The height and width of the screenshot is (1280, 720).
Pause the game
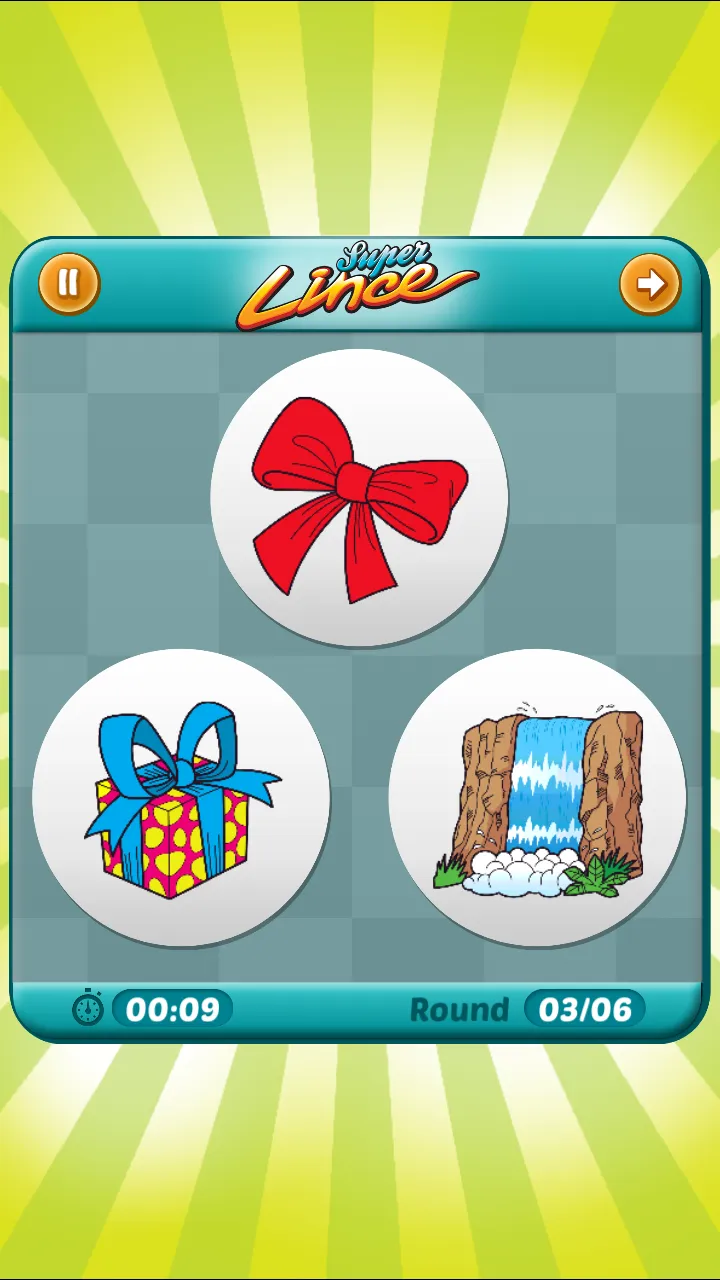69,283
